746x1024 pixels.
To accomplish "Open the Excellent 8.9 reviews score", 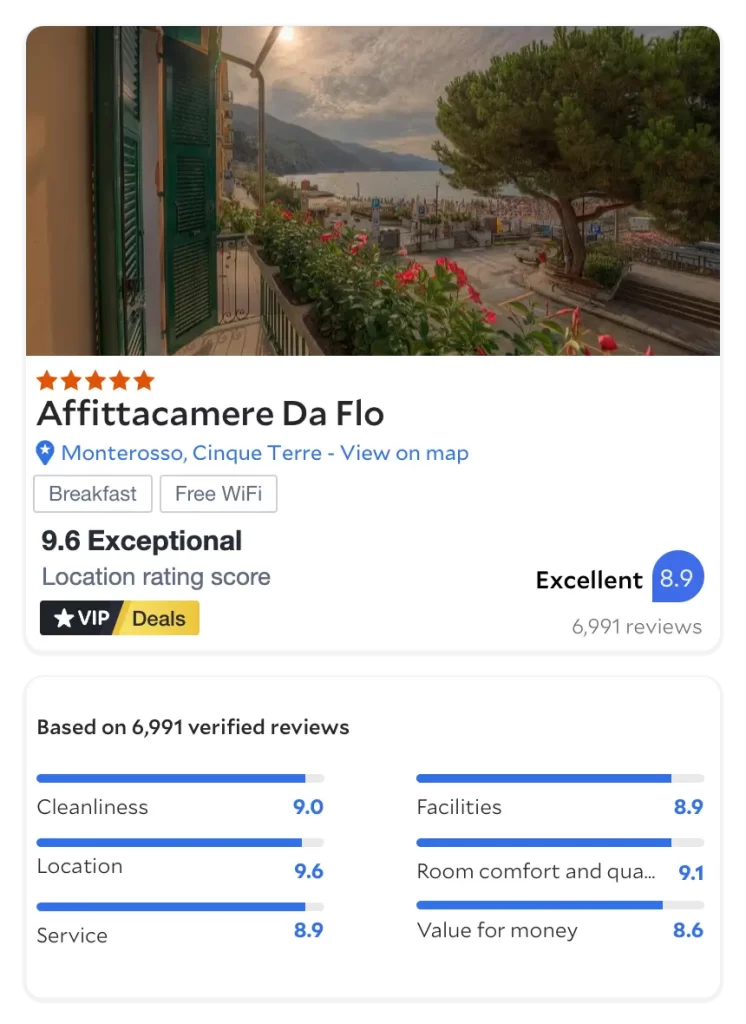I will 677,578.
